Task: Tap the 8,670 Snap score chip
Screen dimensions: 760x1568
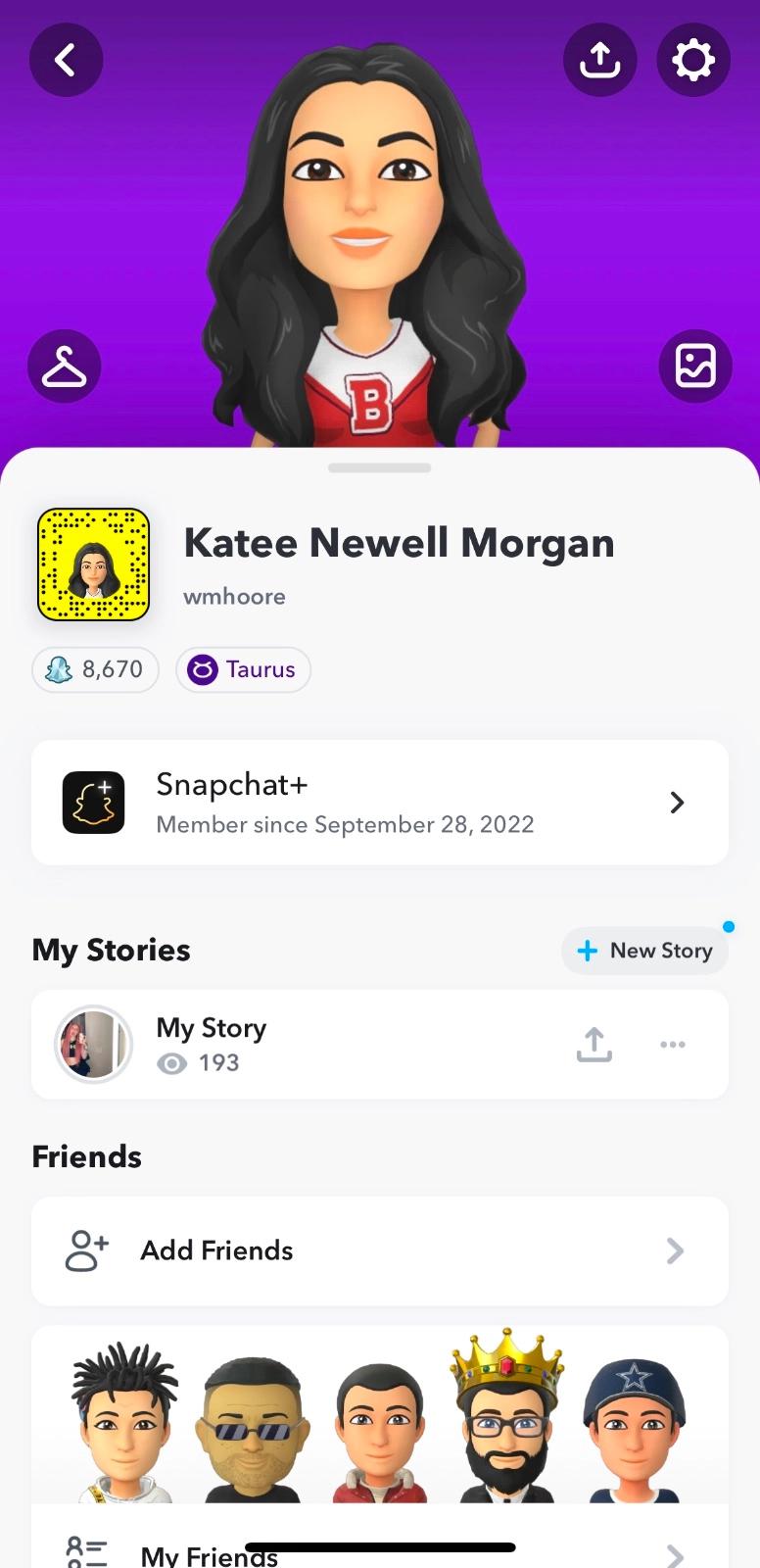Action: coord(96,670)
